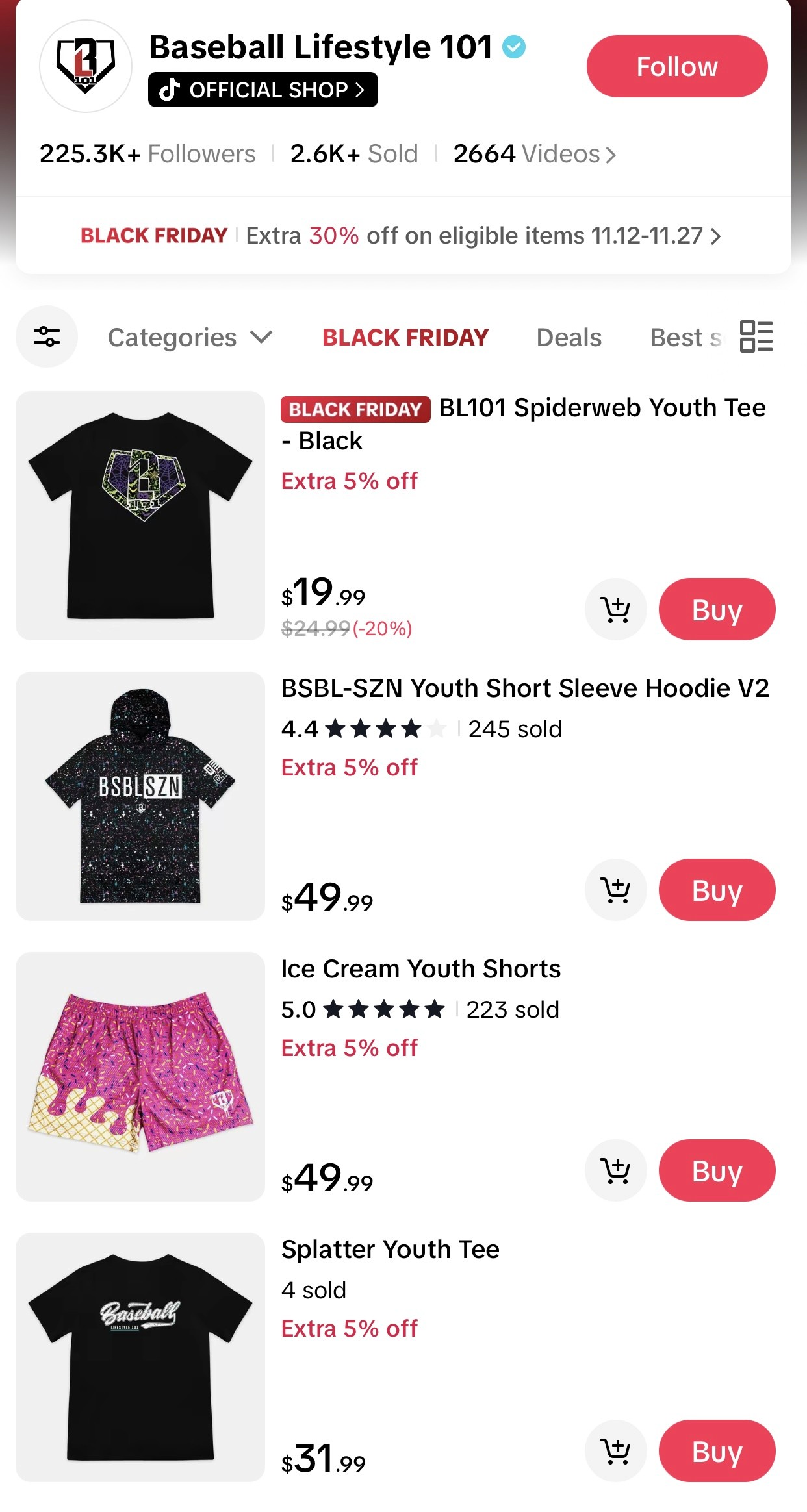Click the 5.0 star rating on Ice Cream Shorts
Image resolution: width=807 pixels, height=1512 pixels.
coord(362,1010)
